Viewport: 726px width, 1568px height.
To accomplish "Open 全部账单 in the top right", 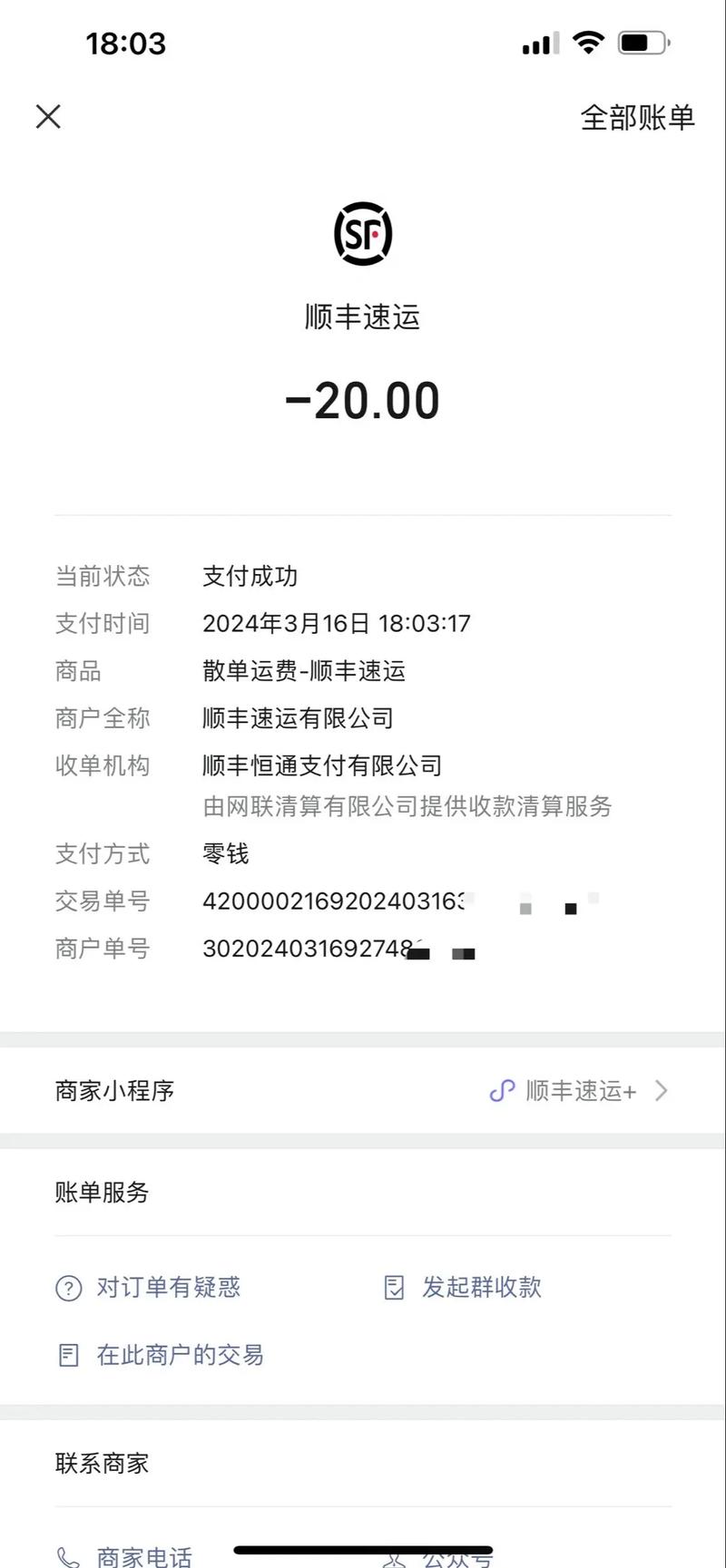I will [x=639, y=117].
